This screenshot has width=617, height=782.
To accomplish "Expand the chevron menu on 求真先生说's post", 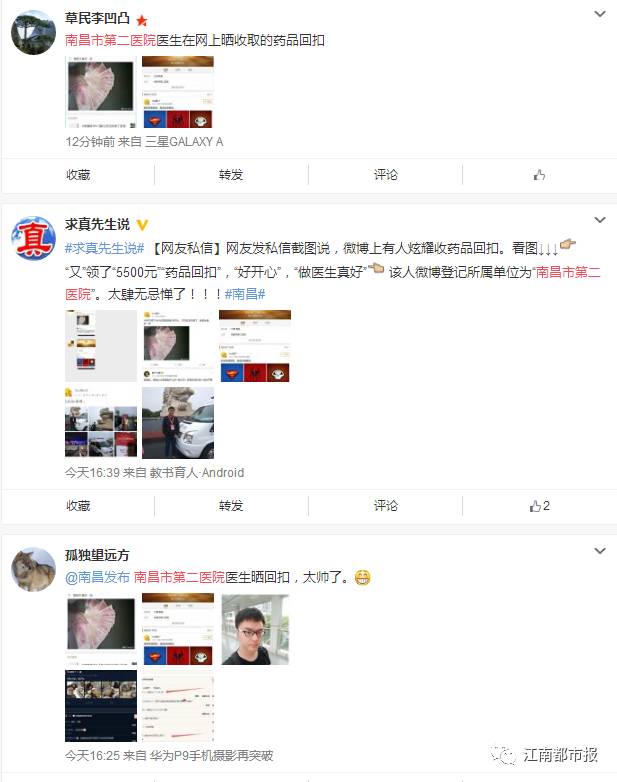I will [x=599, y=219].
